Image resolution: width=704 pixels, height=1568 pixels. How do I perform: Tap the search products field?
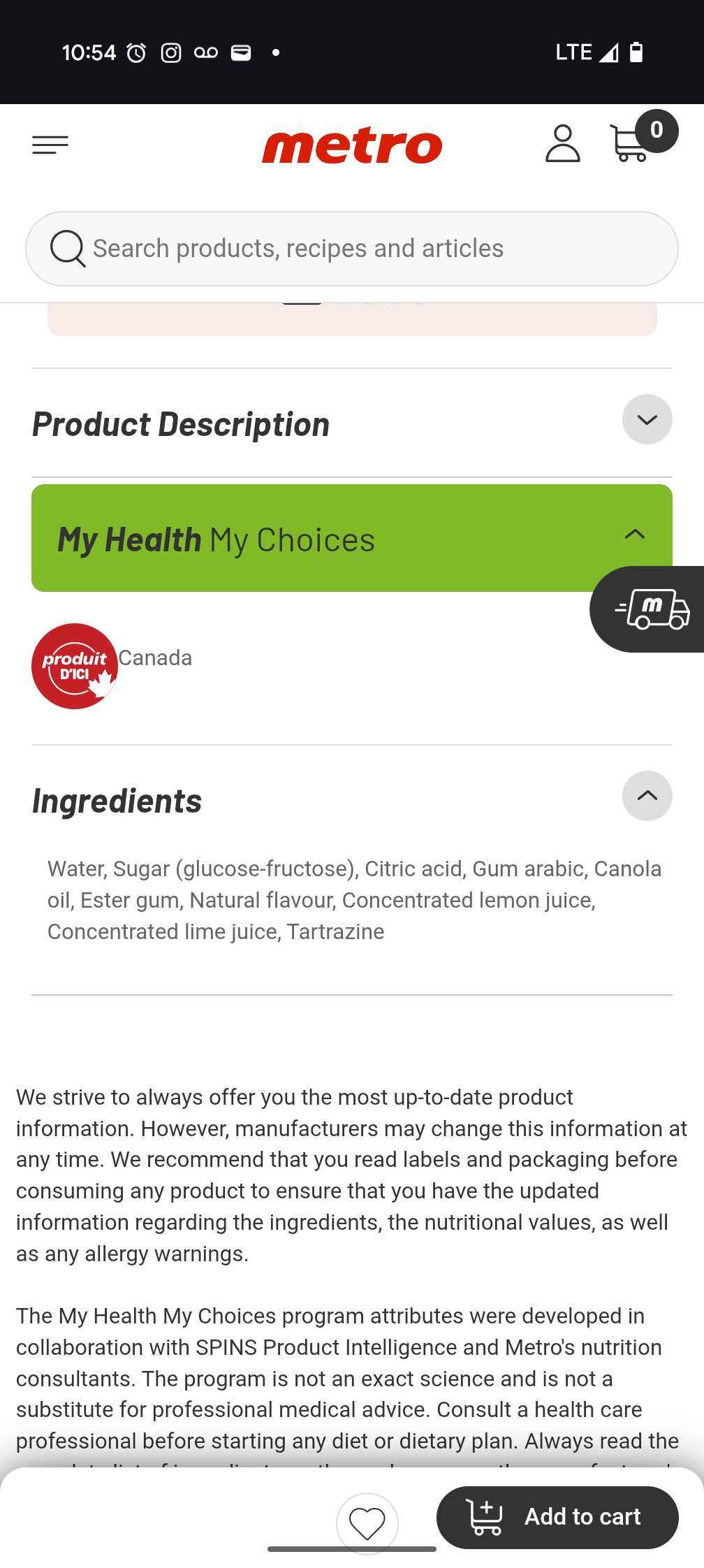coord(352,249)
